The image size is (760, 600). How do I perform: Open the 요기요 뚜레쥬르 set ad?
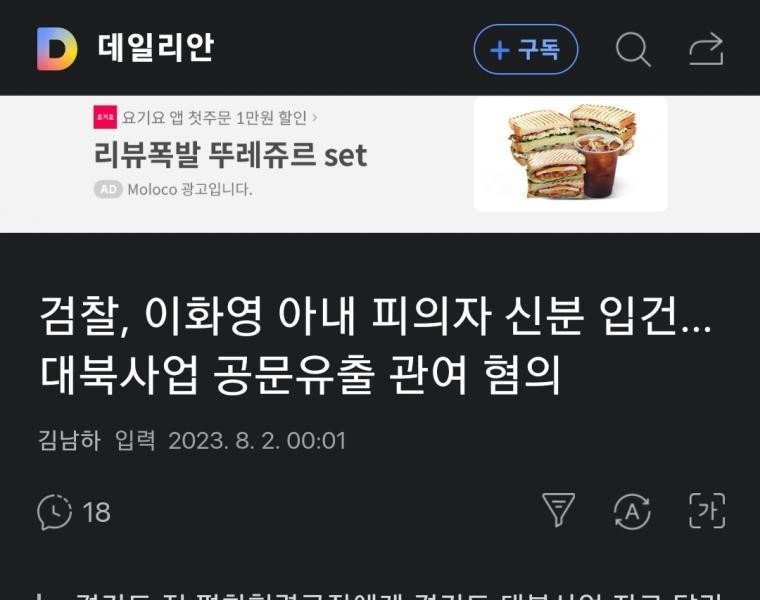[x=380, y=155]
